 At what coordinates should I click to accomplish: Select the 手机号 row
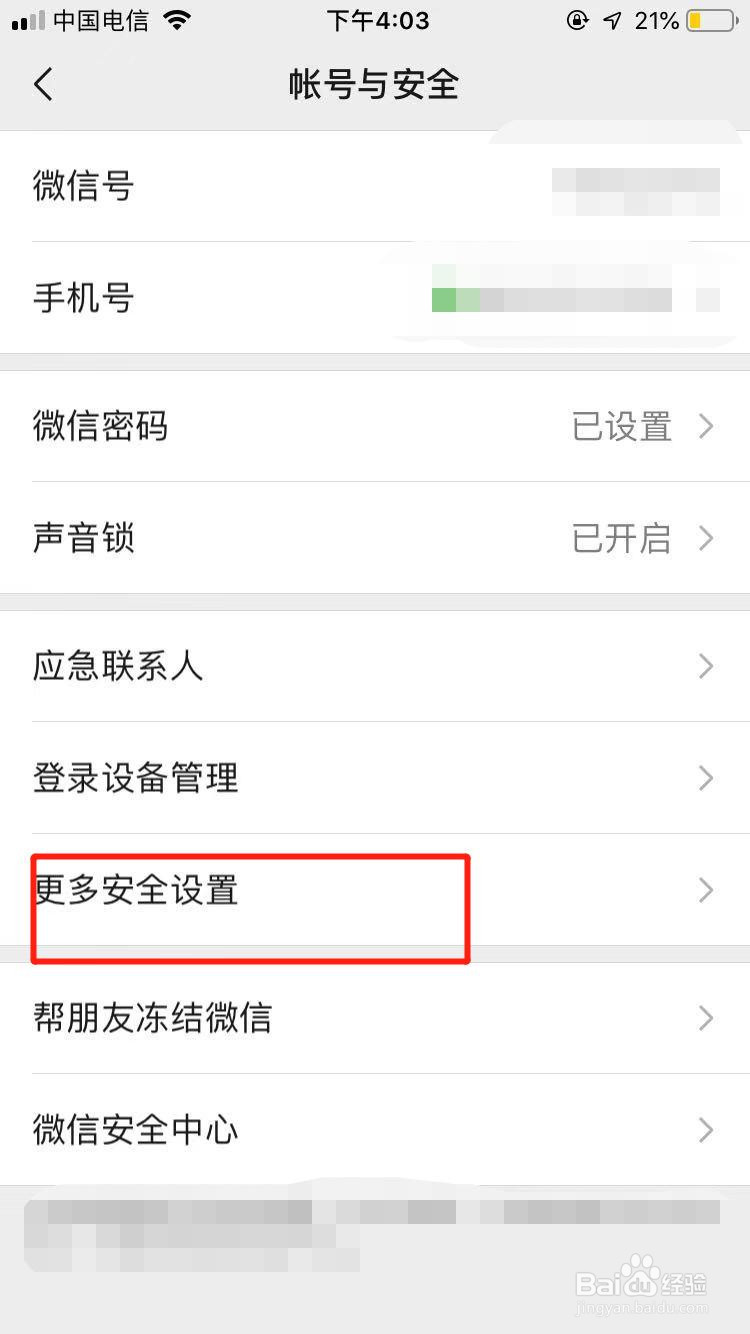coord(375,297)
